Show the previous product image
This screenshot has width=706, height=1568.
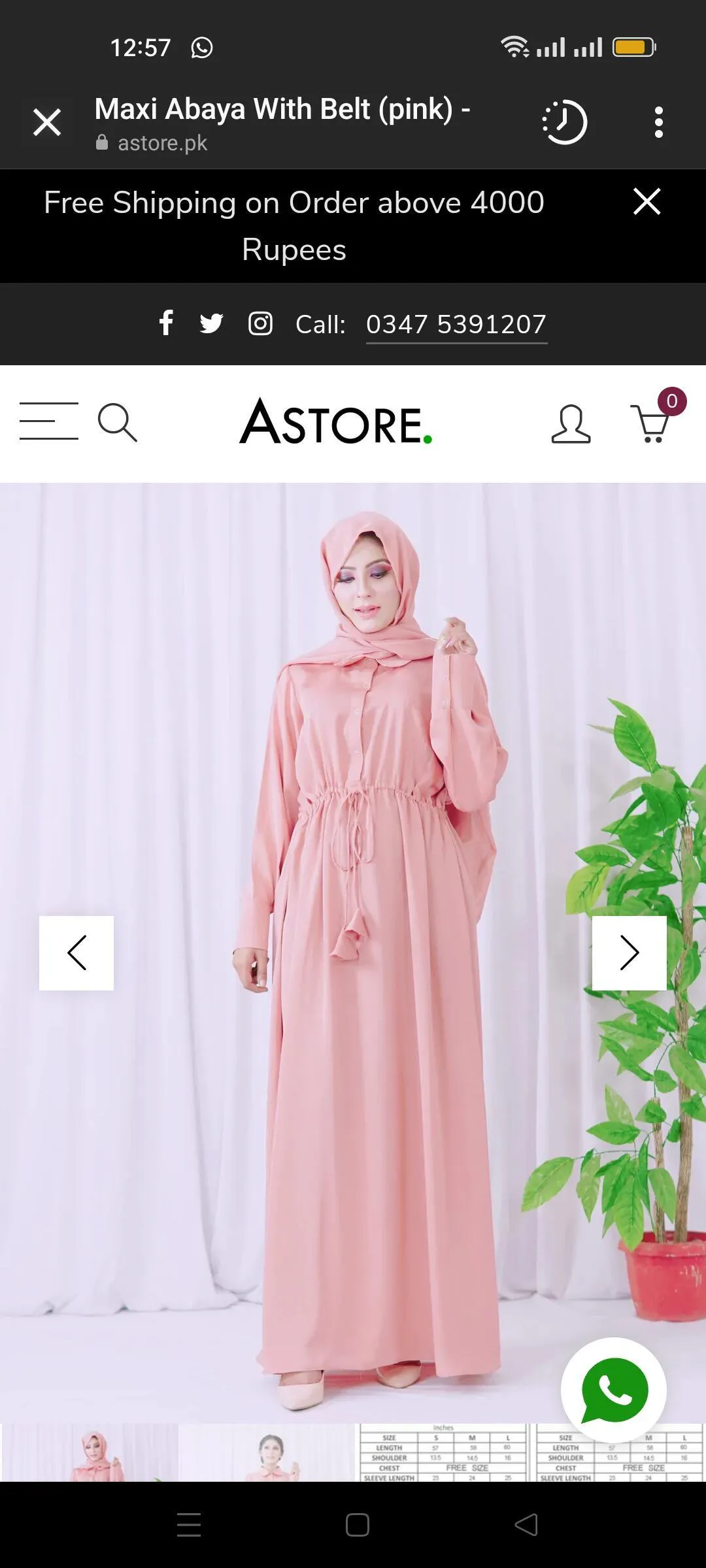76,953
